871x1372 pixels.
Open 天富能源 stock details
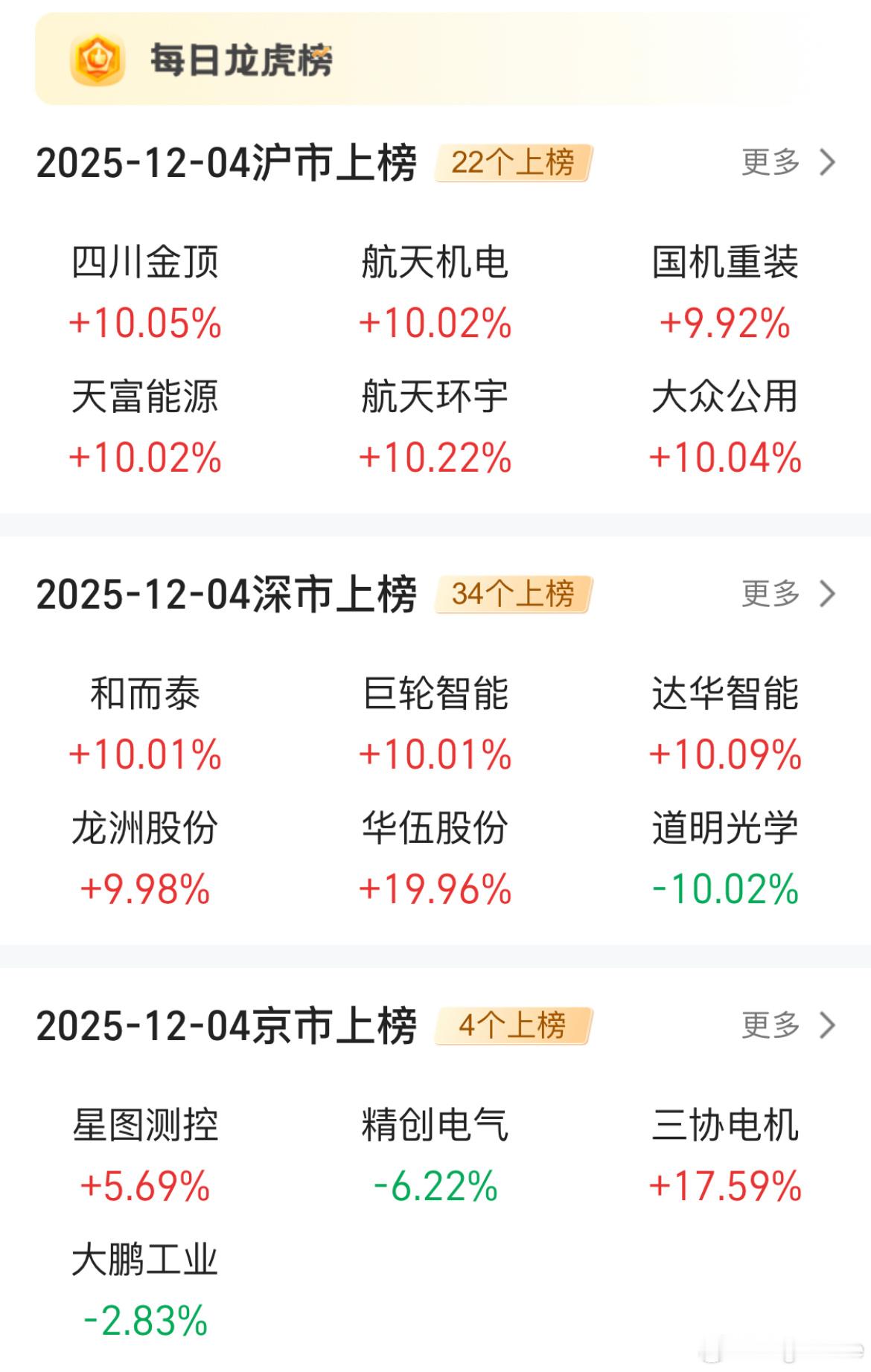pyautogui.click(x=145, y=426)
